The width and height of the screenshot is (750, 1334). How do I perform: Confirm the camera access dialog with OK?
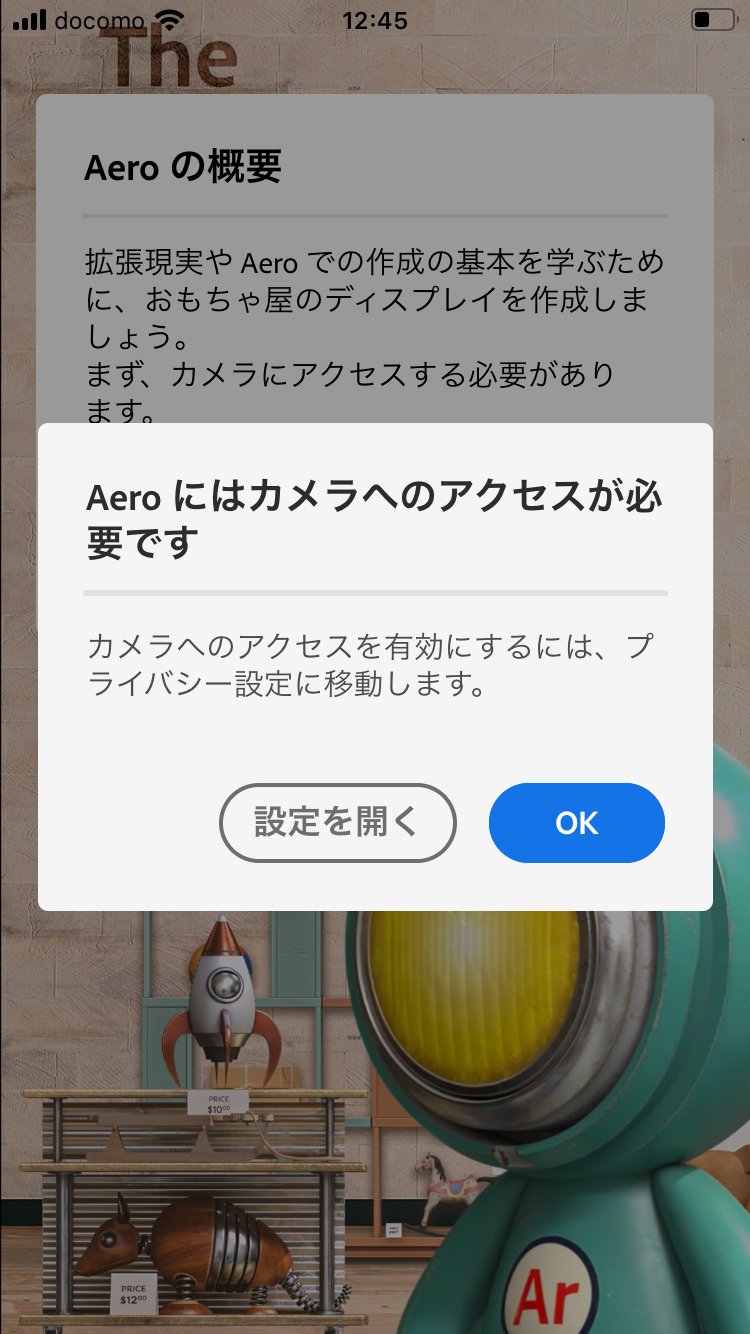coord(577,823)
